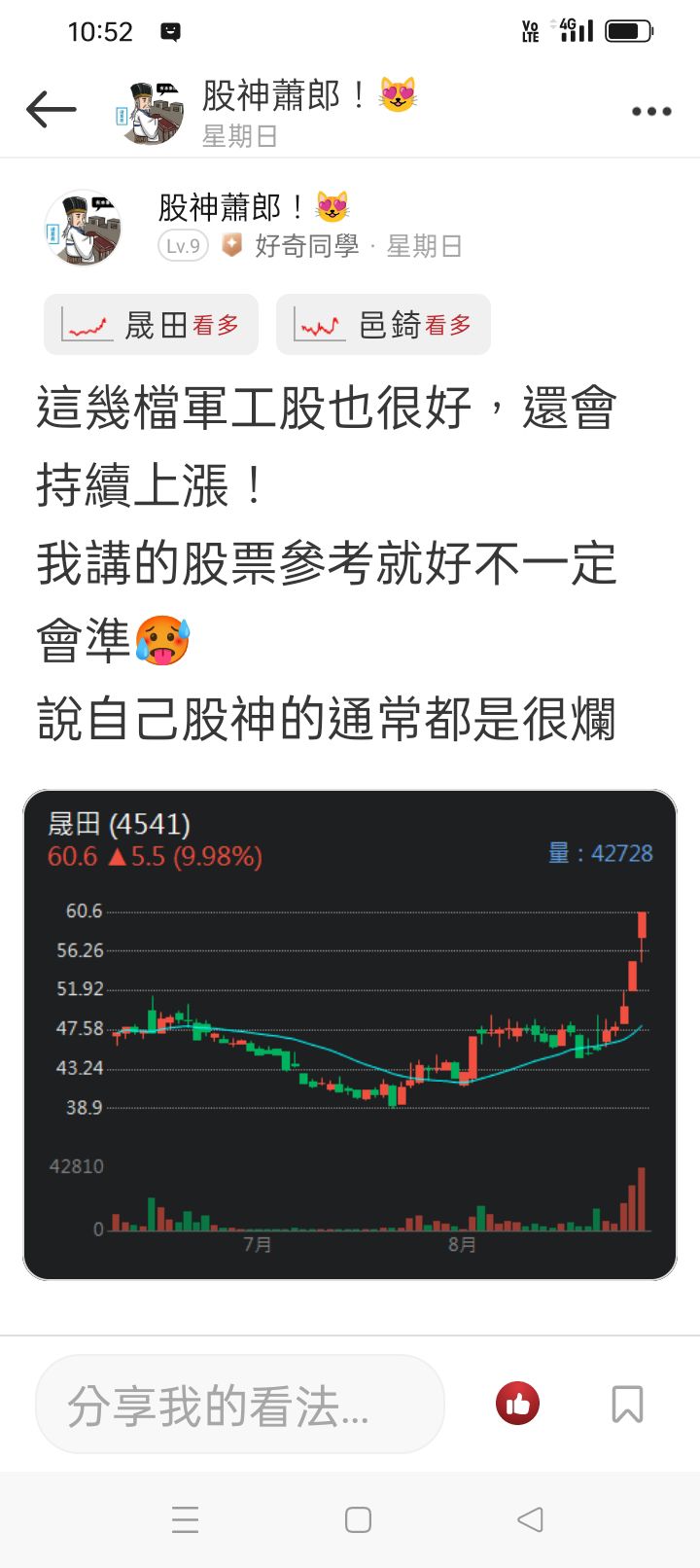Open the 晟田 看多 stock chip

coord(152,325)
